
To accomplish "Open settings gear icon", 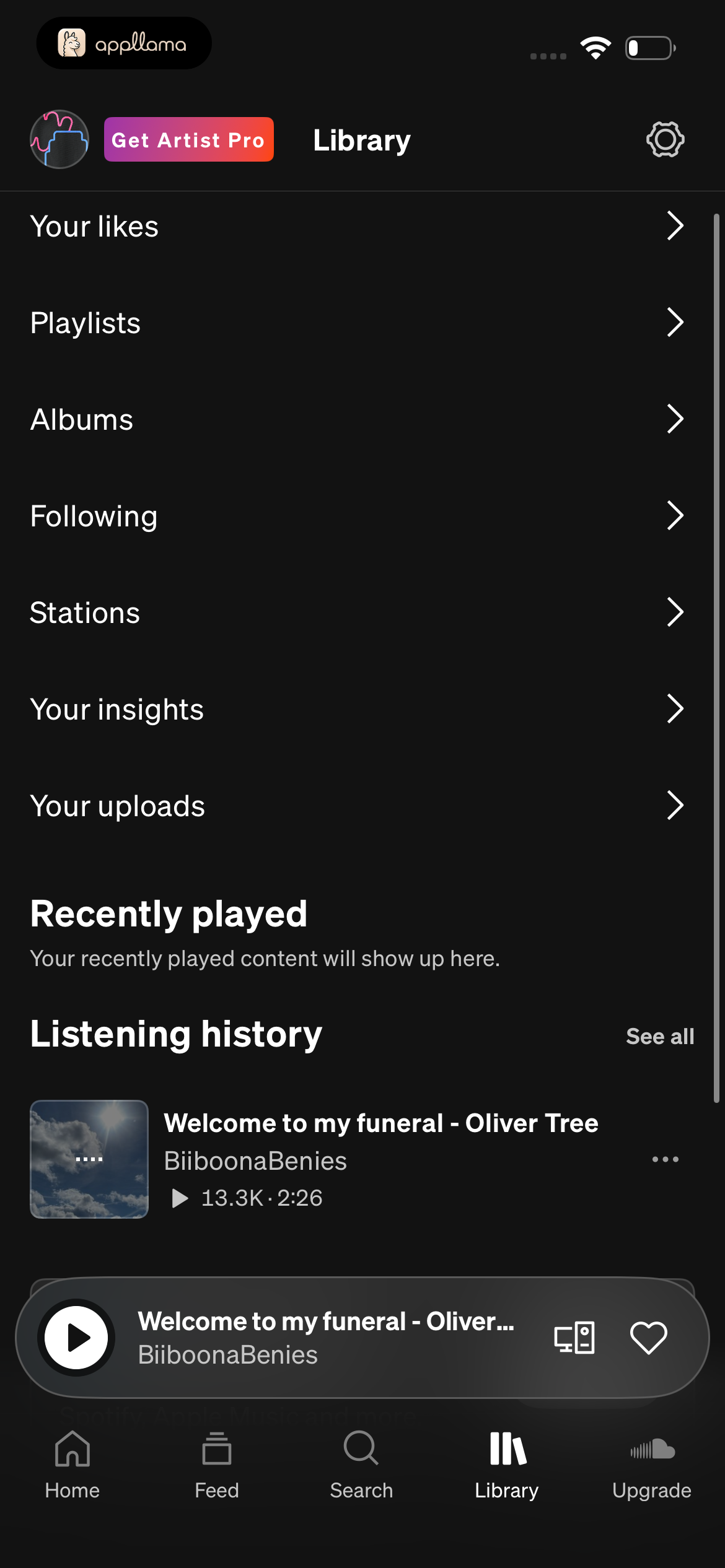I will [x=665, y=139].
